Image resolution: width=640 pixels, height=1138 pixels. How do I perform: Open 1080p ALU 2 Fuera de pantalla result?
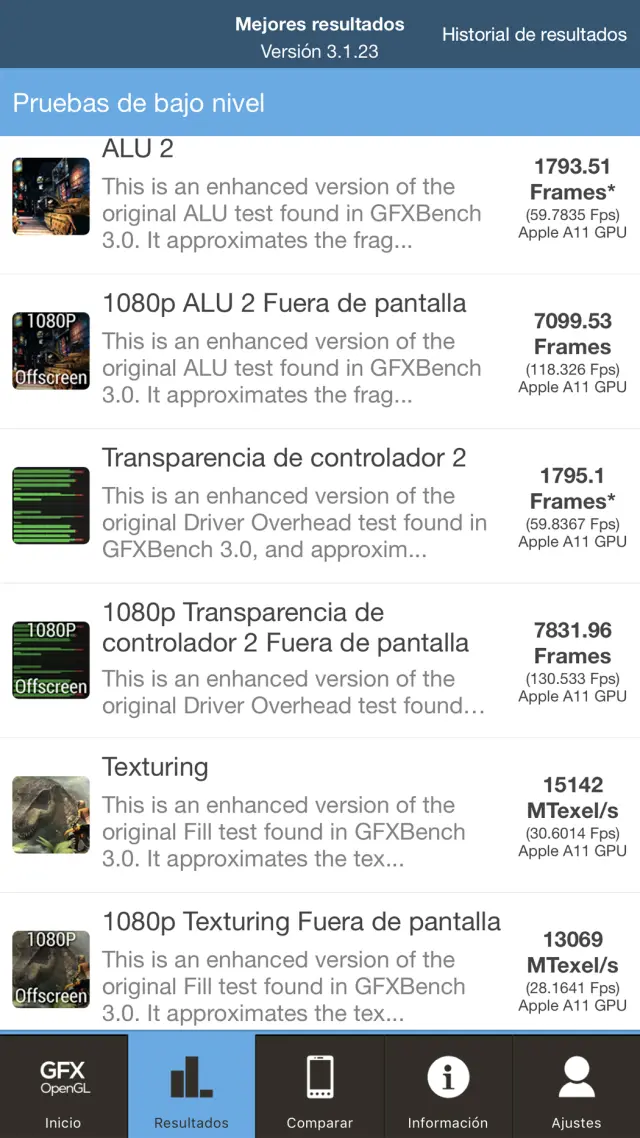(x=320, y=350)
